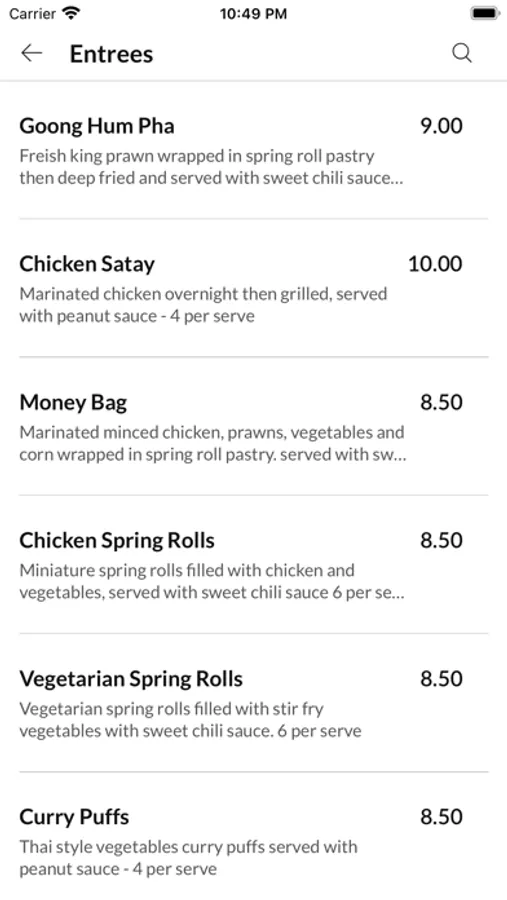View Money Bag details
507x900 pixels.
pos(253,426)
